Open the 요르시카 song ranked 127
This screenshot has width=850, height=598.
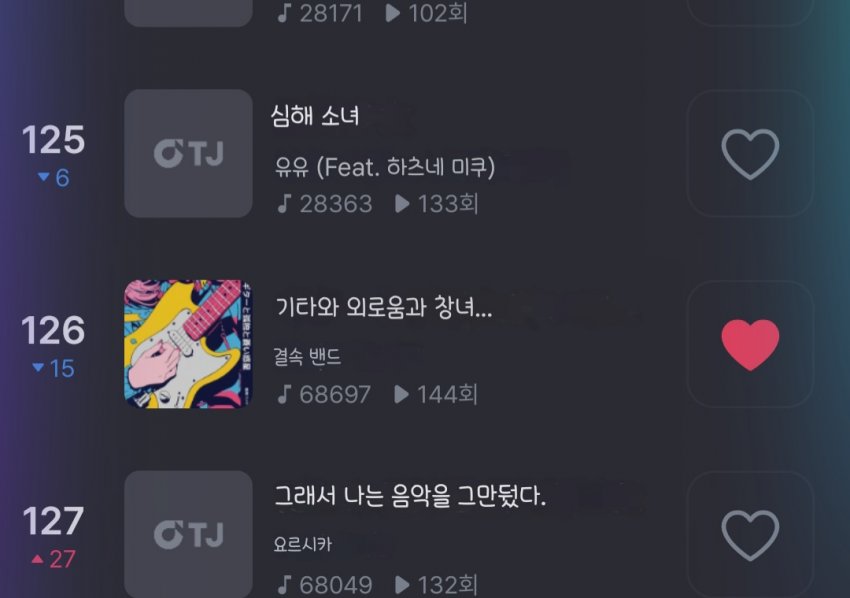click(410, 496)
